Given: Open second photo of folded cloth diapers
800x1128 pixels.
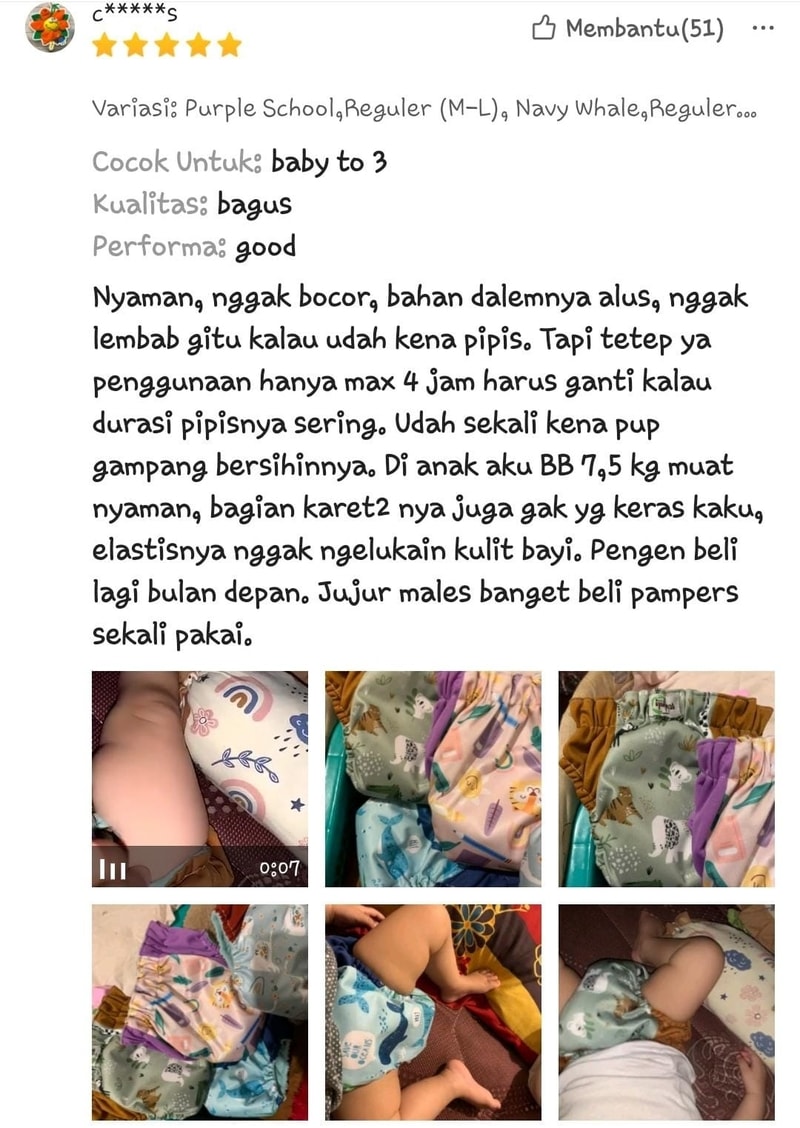Looking at the screenshot, I should (432, 778).
